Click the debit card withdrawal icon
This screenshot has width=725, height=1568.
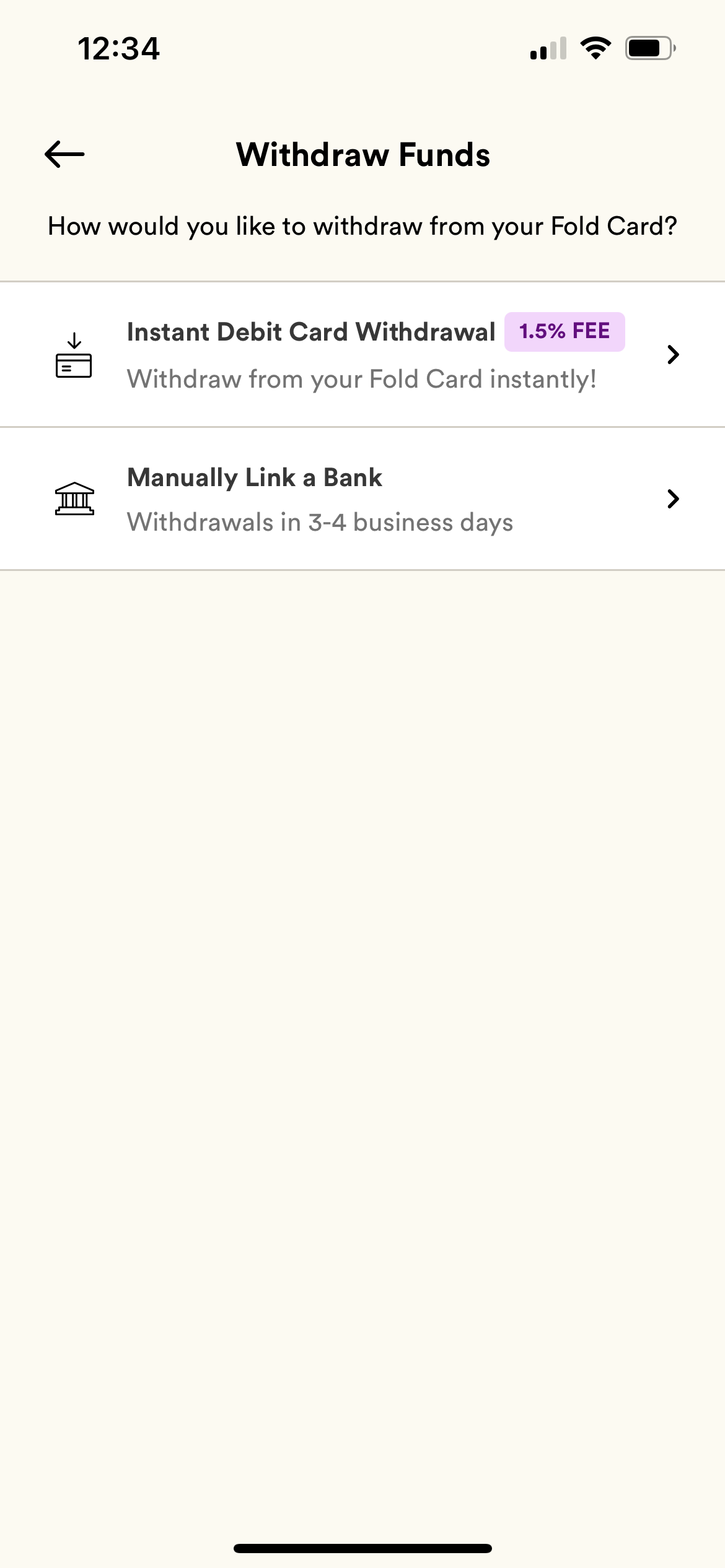click(74, 355)
